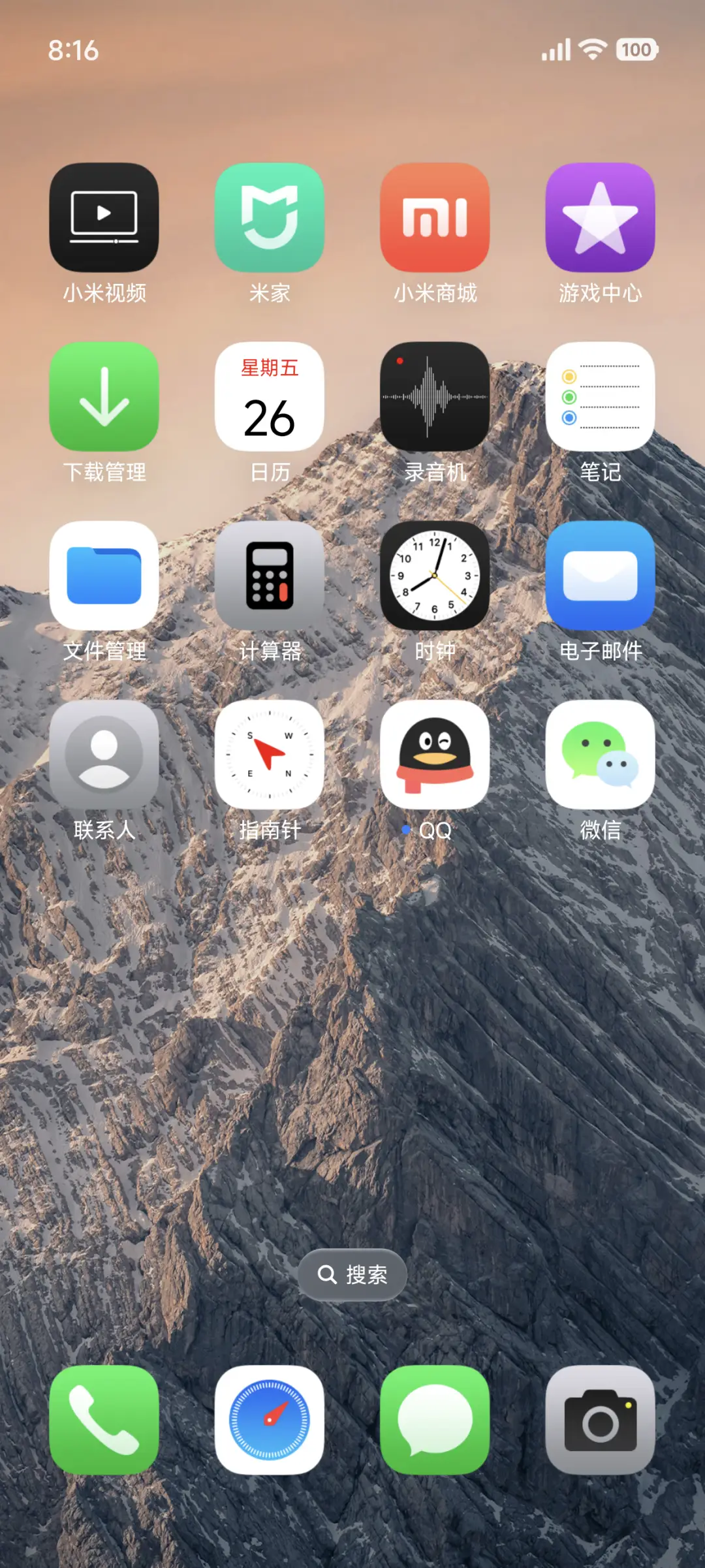Launch the 指南针 compass app
This screenshot has width=705, height=1568.
click(270, 755)
